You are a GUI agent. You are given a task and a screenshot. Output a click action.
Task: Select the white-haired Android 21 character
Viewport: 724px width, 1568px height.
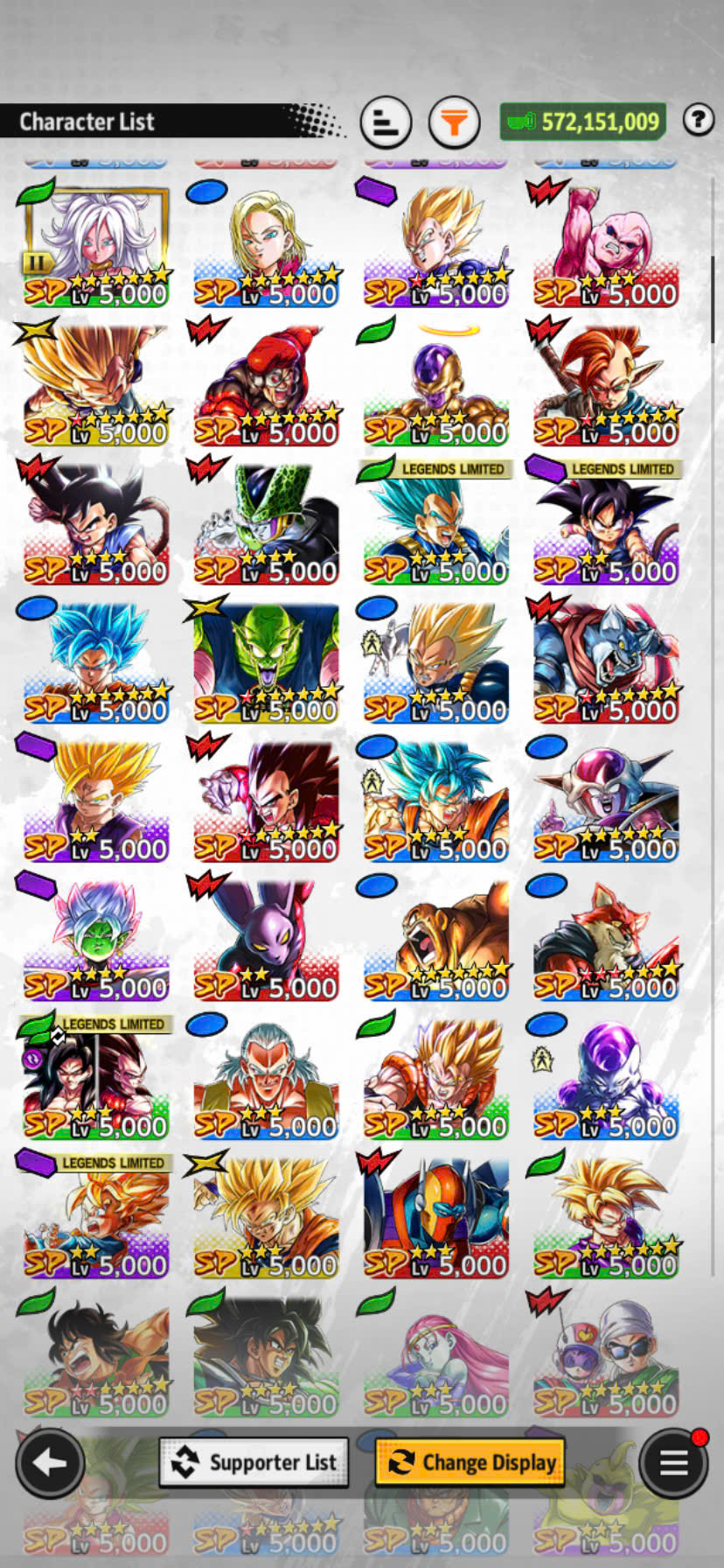[x=95, y=243]
